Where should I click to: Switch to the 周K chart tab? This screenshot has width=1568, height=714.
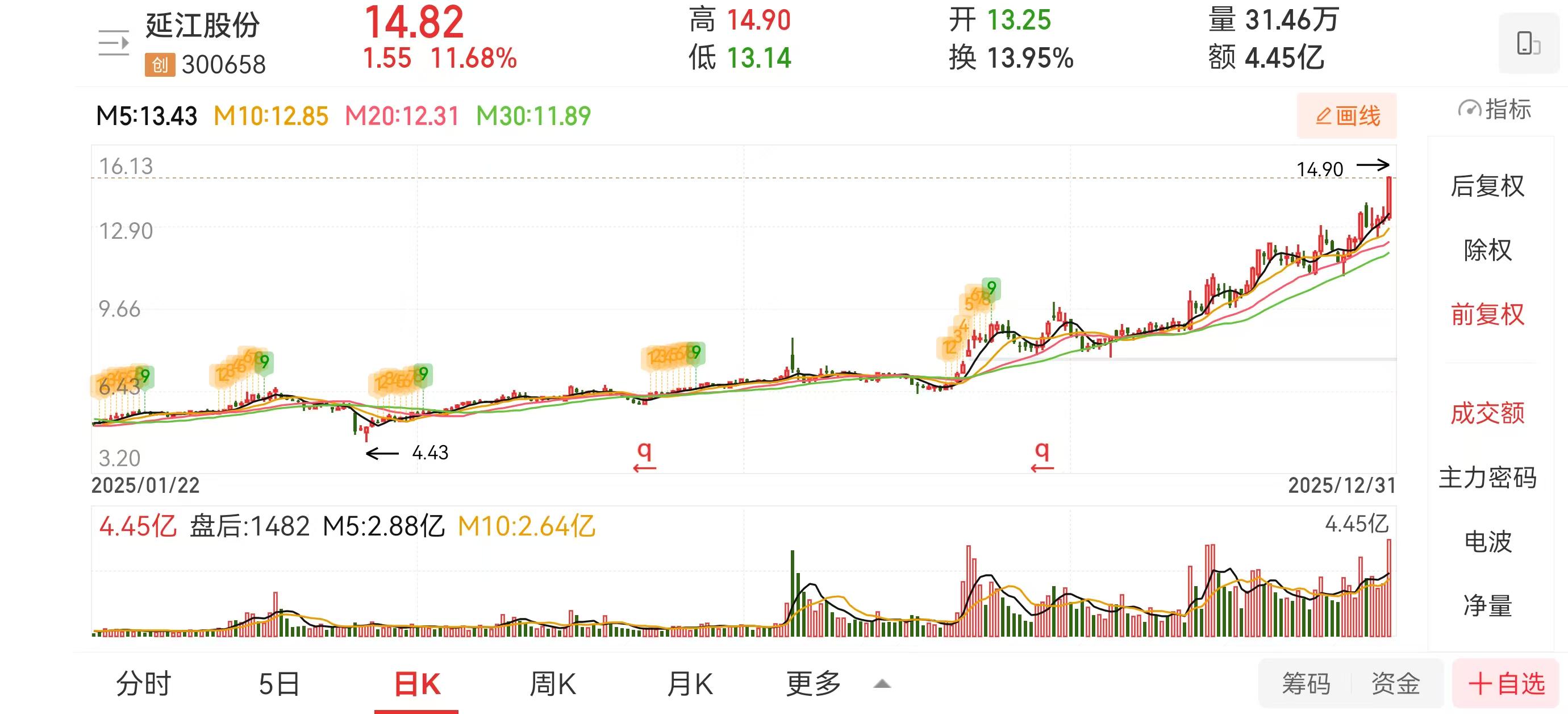pyautogui.click(x=552, y=683)
